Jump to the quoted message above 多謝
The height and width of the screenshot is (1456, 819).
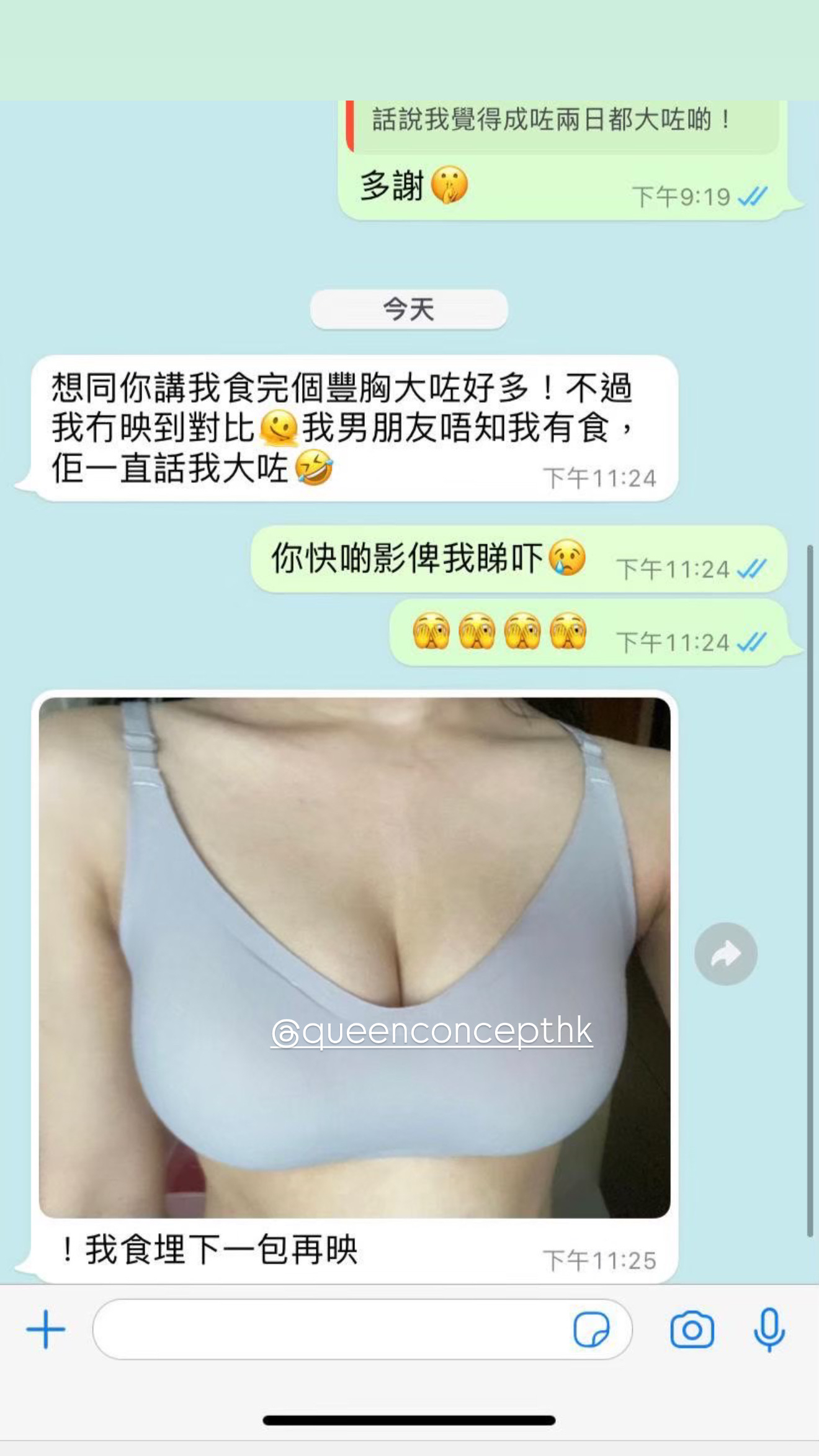[562, 126]
